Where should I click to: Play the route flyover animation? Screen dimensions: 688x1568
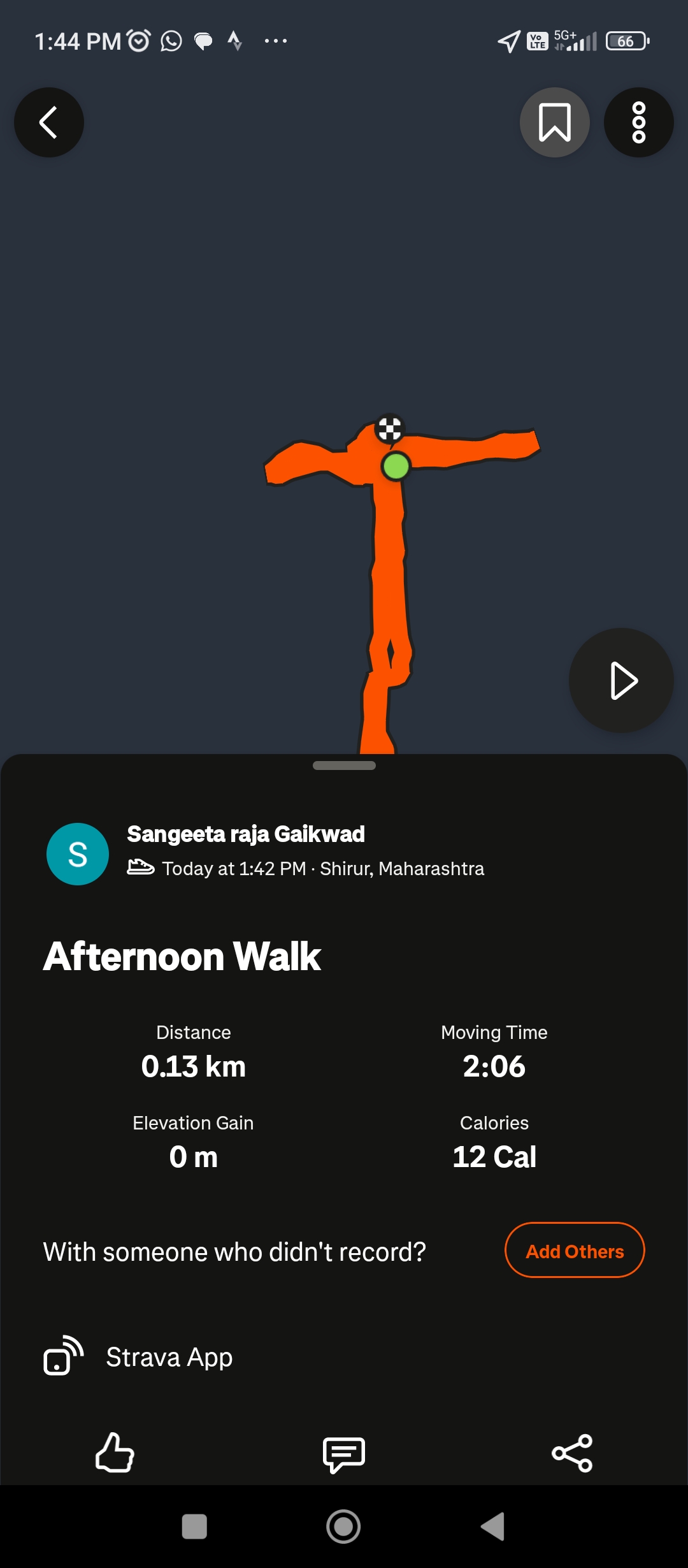coord(621,681)
